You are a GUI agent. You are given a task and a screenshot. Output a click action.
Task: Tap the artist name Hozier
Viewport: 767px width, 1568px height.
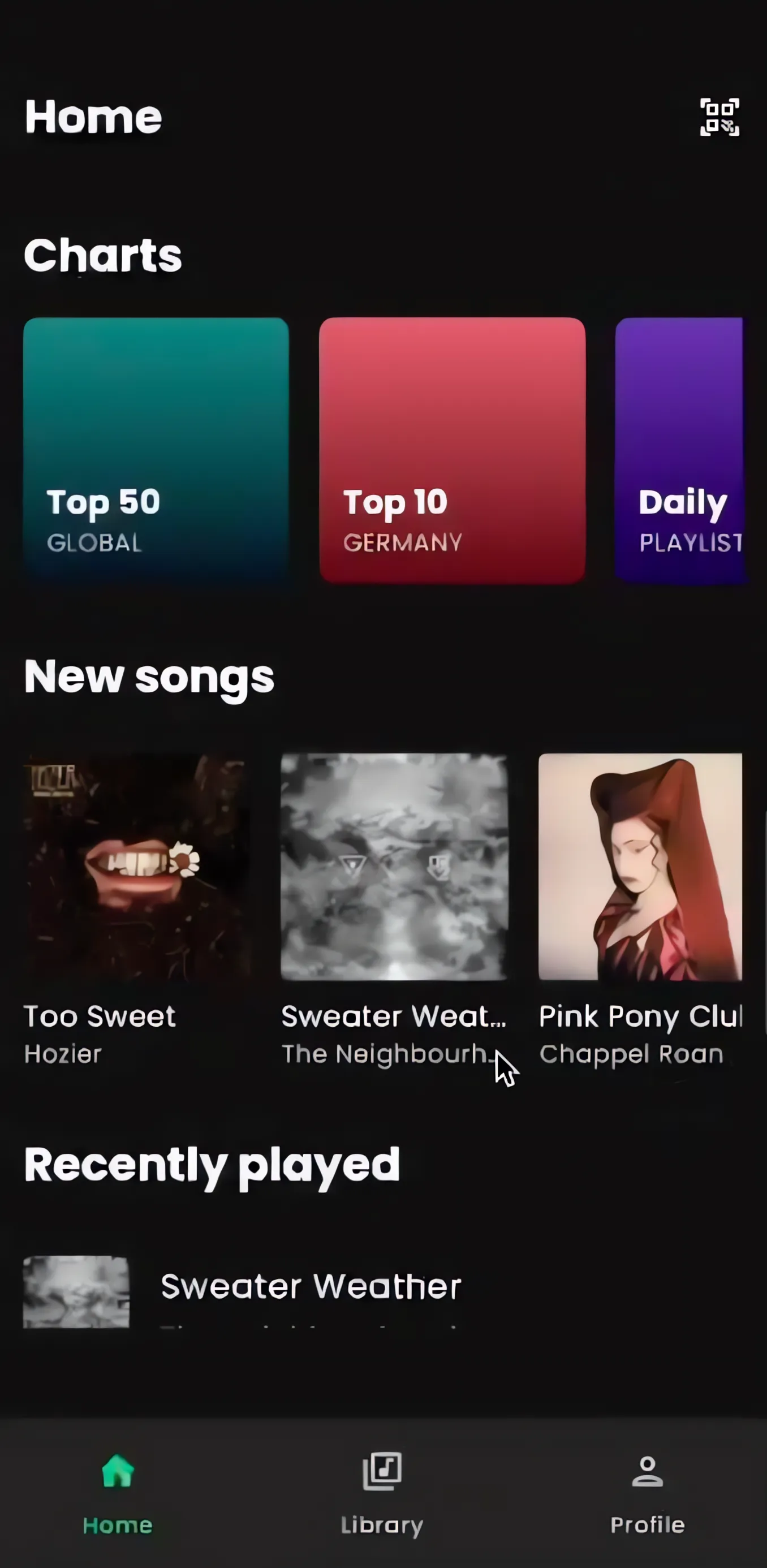[x=63, y=1054]
